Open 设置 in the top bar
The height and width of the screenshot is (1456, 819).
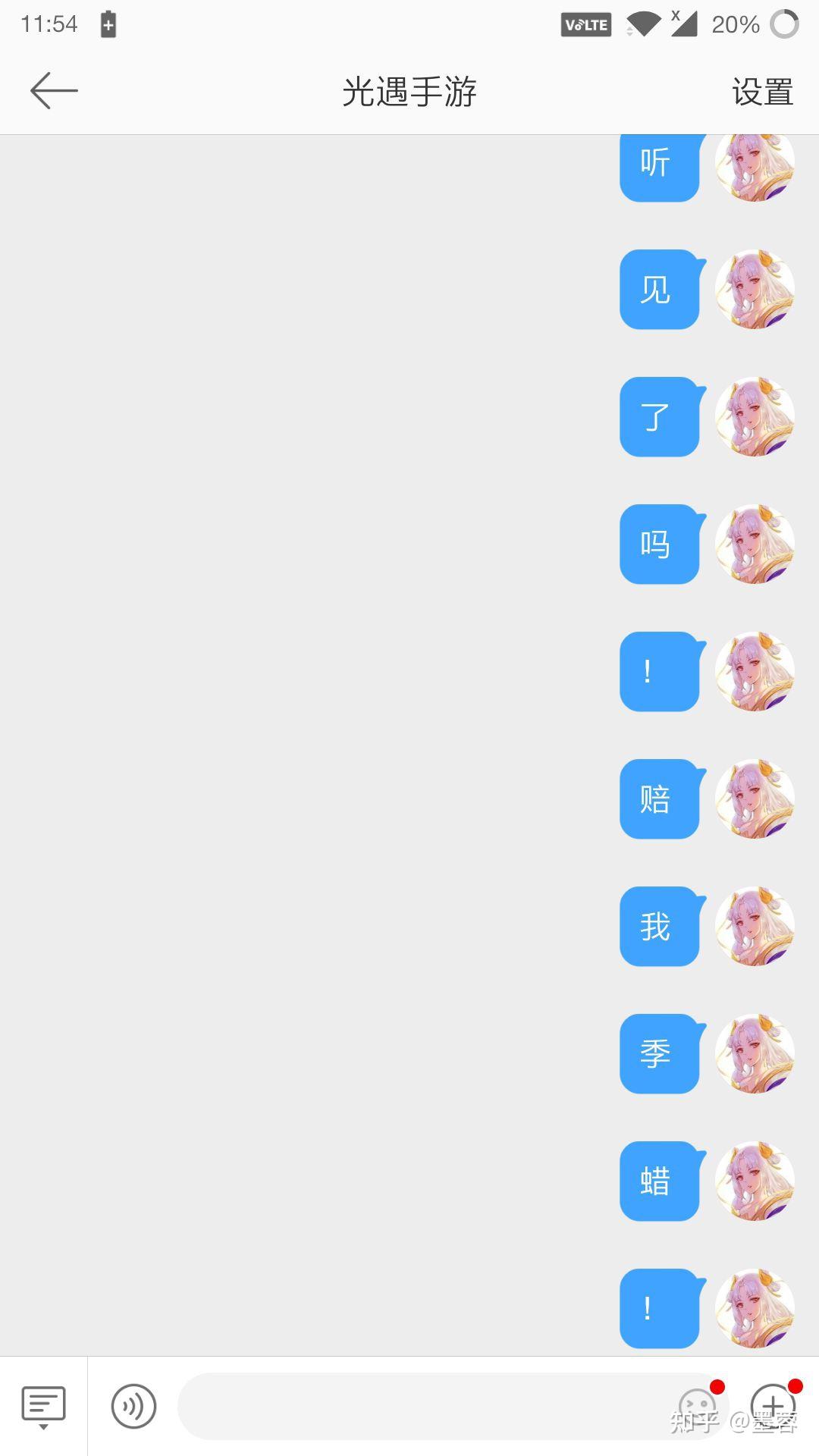[762, 92]
